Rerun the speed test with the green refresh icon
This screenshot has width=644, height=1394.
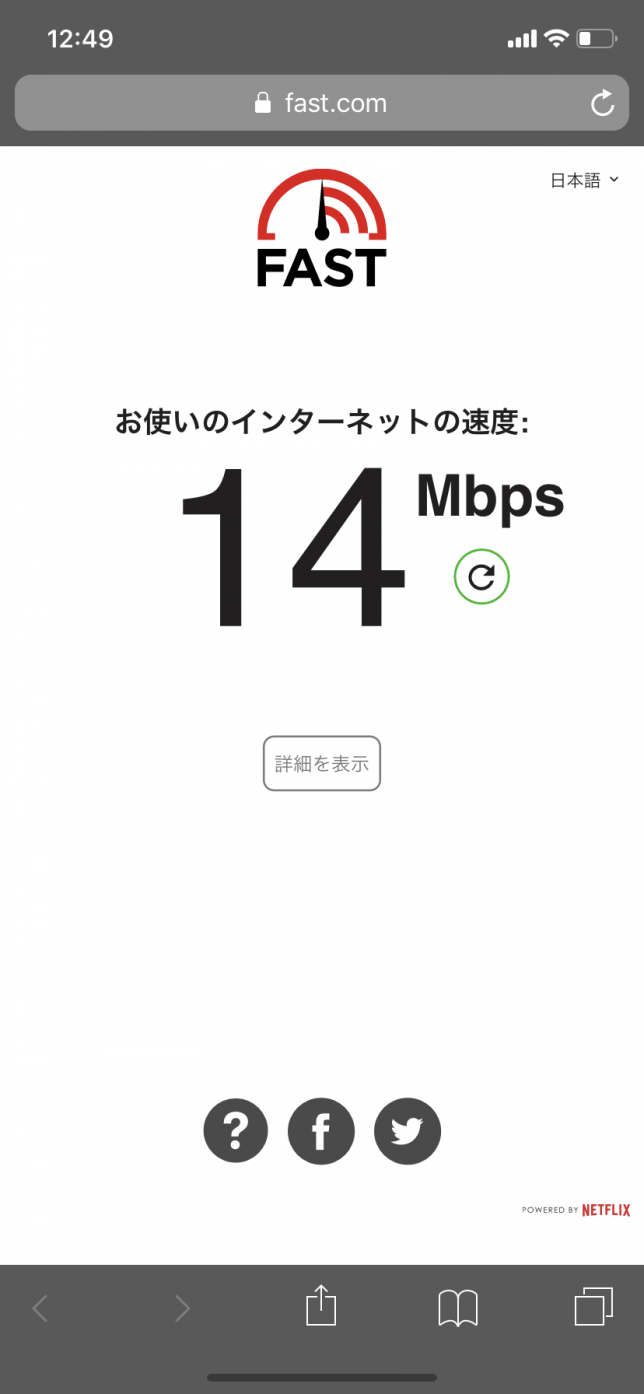point(481,577)
